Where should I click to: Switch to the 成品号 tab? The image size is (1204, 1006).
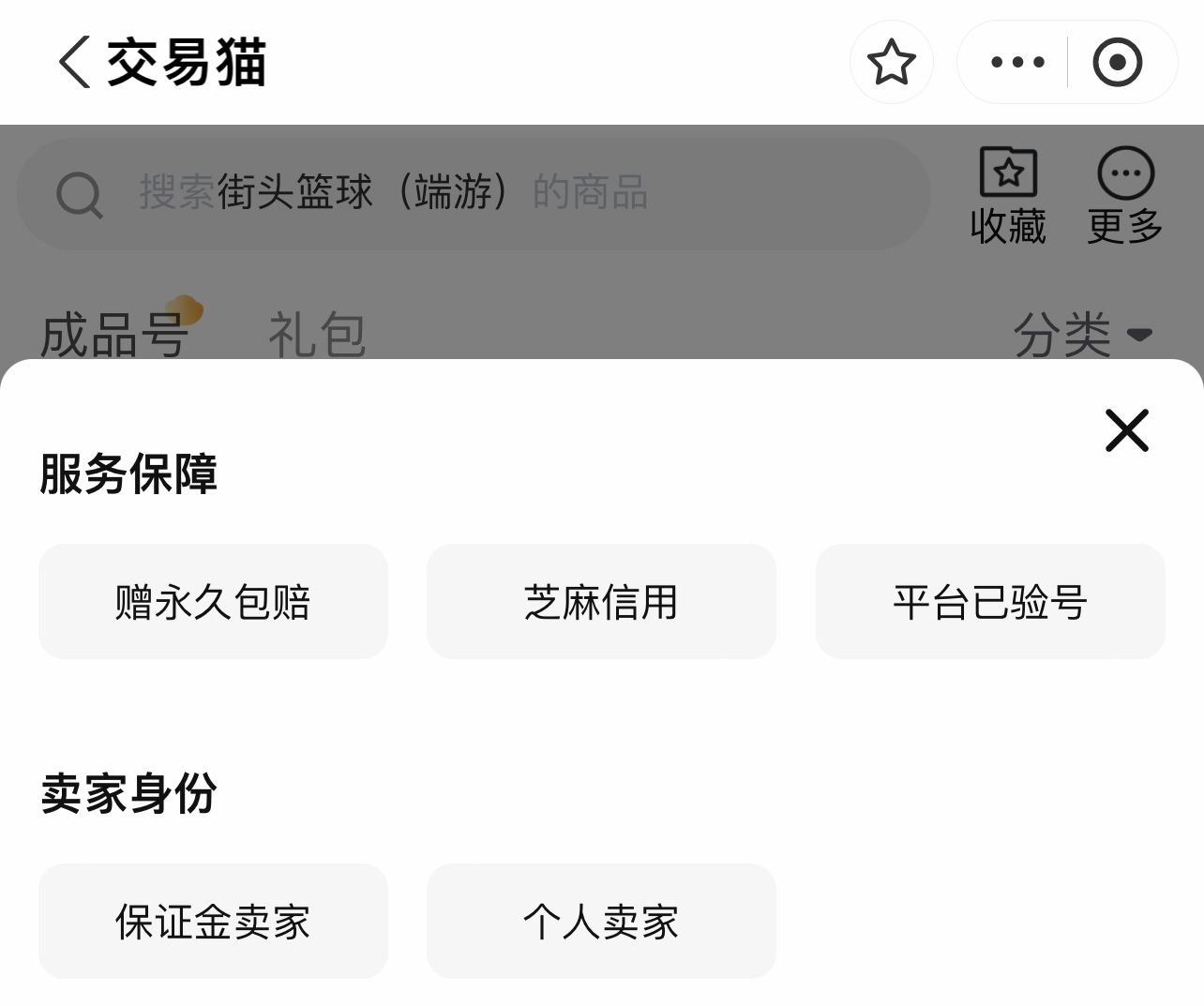[x=114, y=334]
